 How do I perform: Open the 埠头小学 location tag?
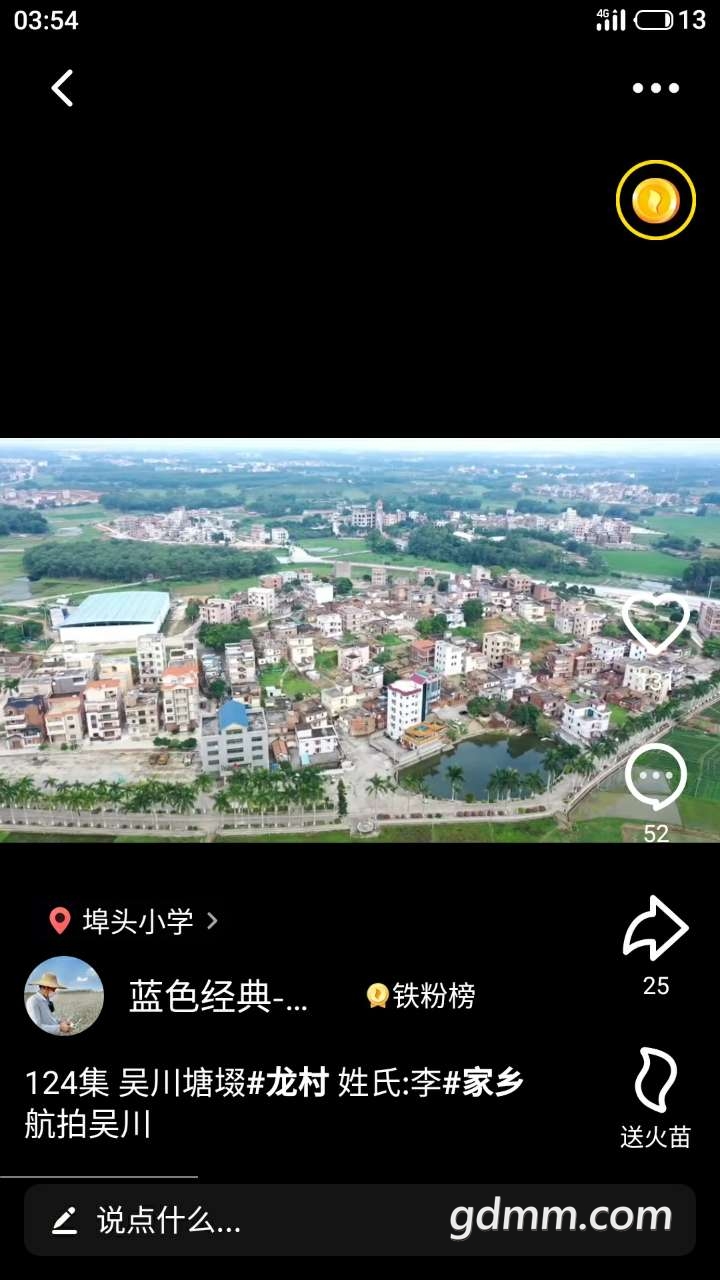tap(135, 921)
